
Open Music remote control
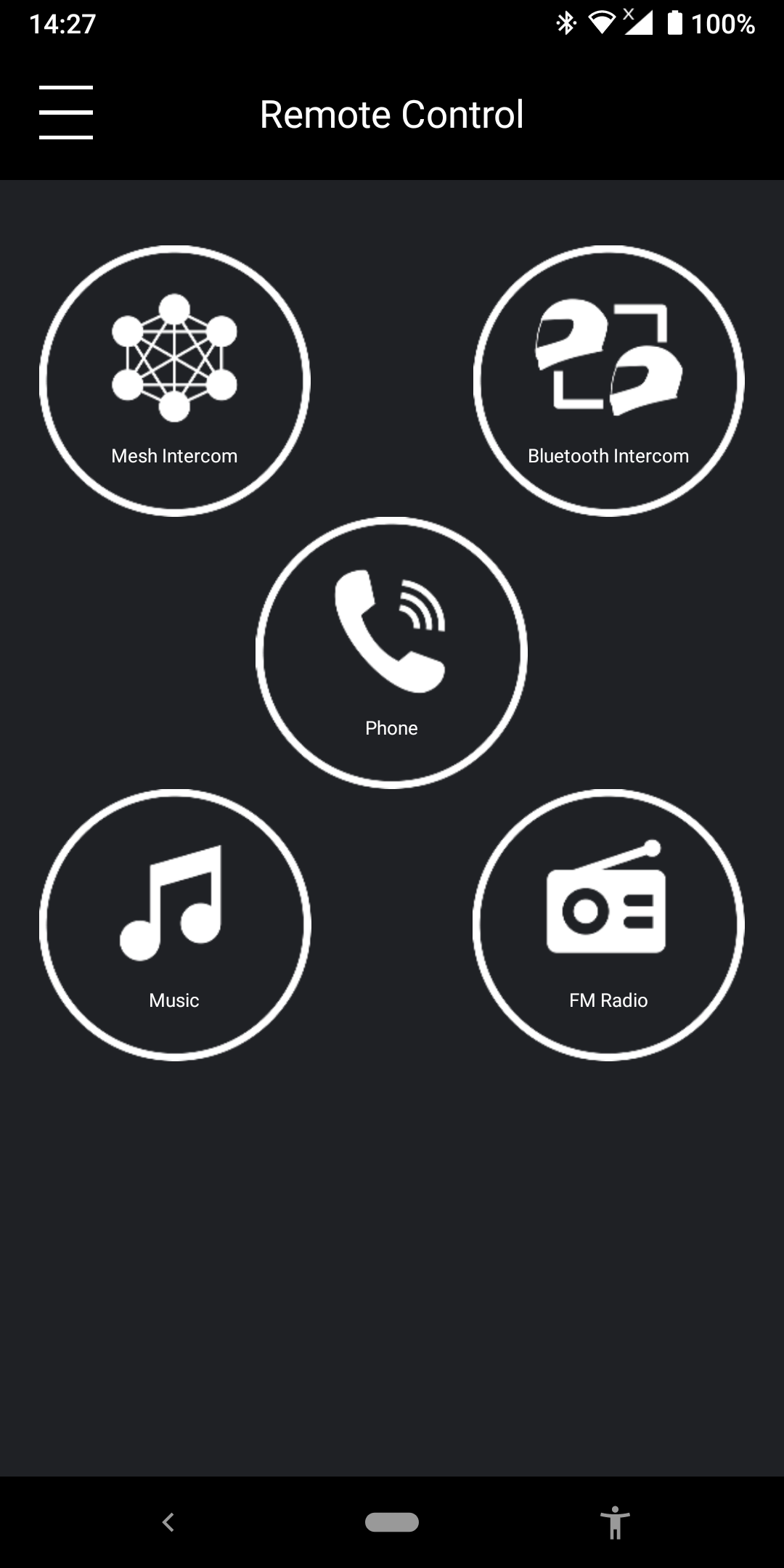[x=175, y=925]
